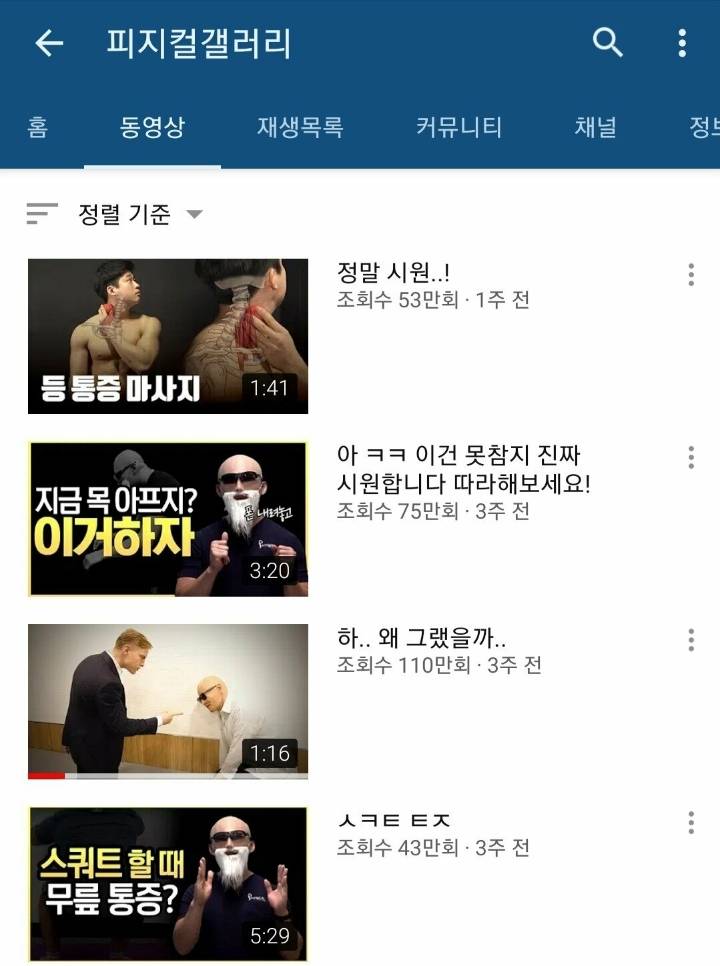Tap the sort filter icon beside 정렬 기준
The image size is (720, 966).
click(x=41, y=213)
